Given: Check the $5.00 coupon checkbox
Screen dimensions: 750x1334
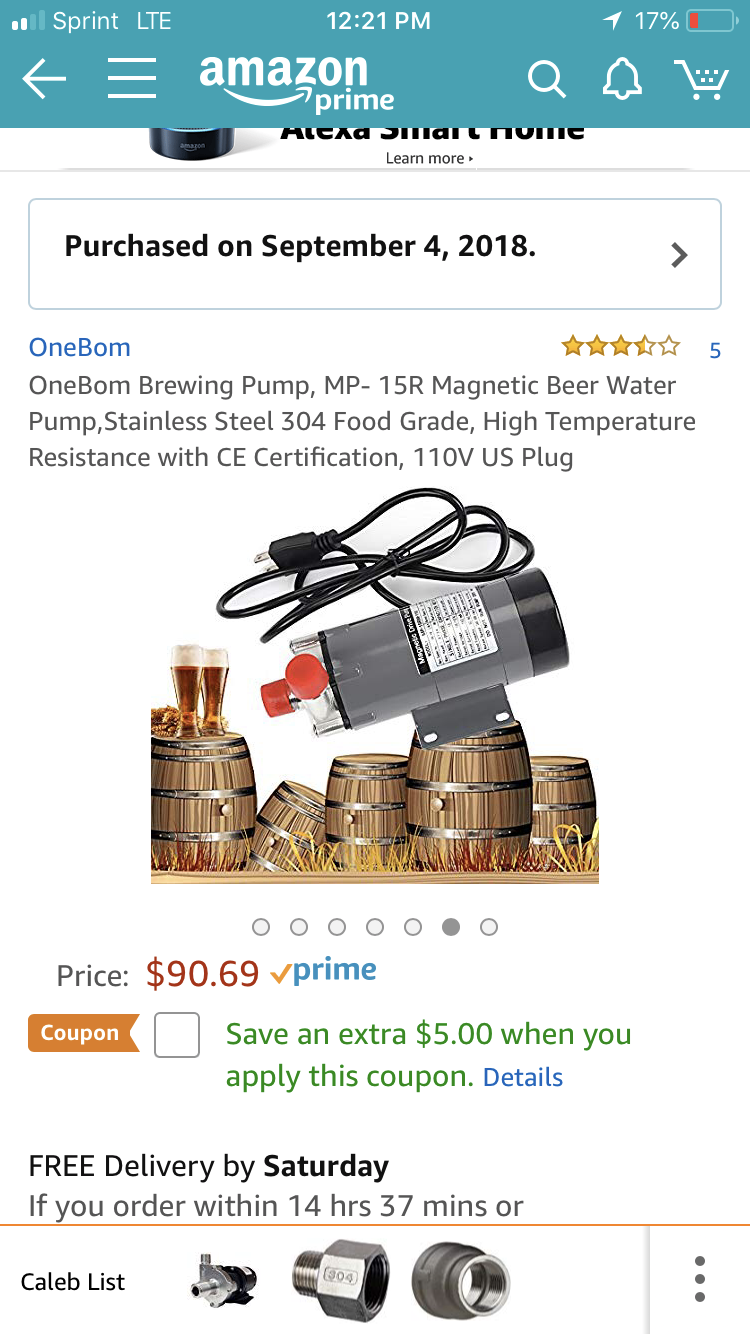Looking at the screenshot, I should coord(177,1035).
